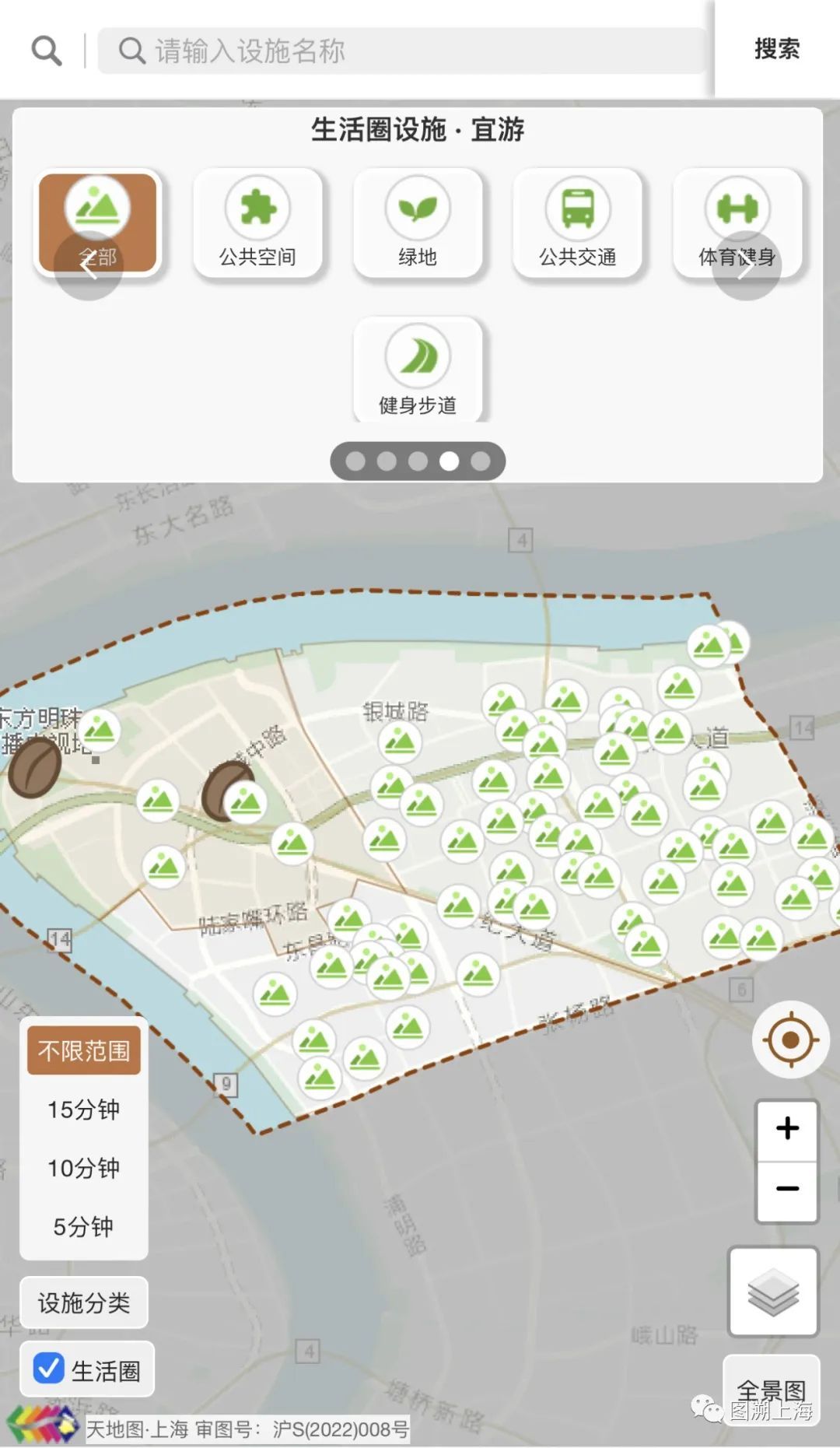Screen dimensions: 840x1448
Task: Select 不限范围 range option
Action: pyautogui.click(x=84, y=1050)
